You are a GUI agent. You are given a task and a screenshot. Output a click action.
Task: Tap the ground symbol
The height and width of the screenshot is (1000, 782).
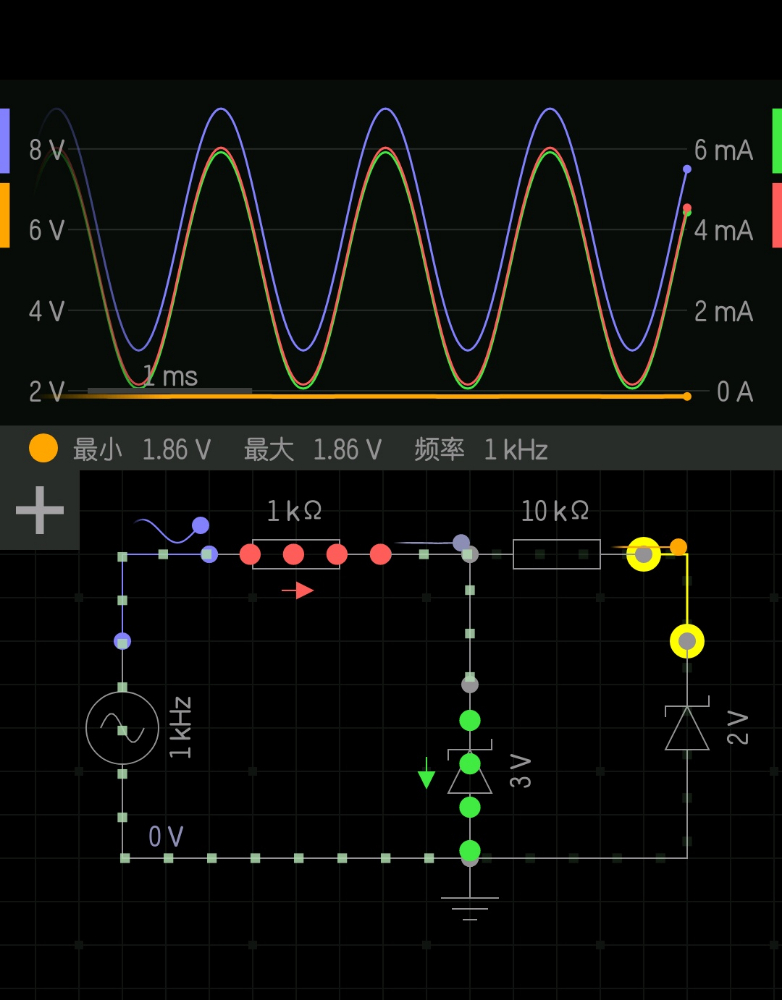tap(470, 905)
